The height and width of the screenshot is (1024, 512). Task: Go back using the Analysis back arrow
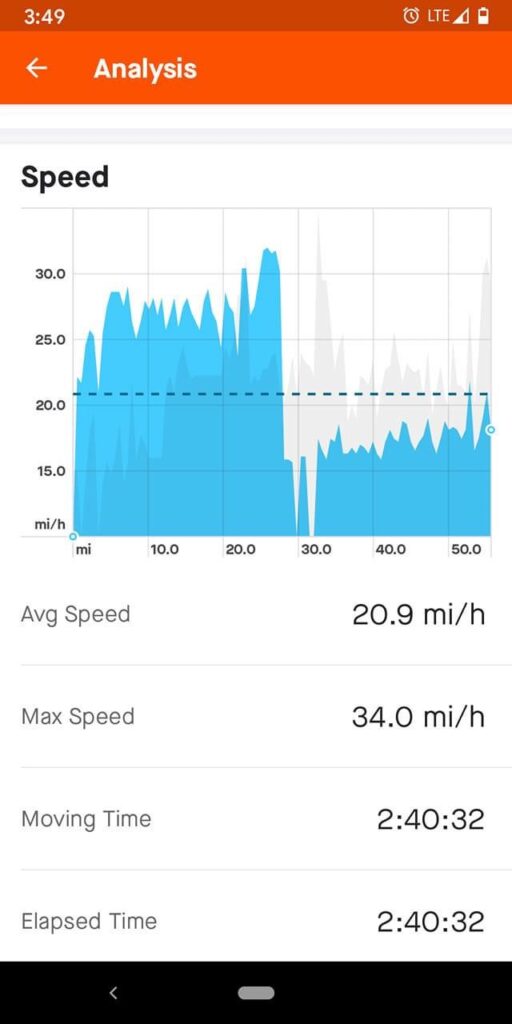(37, 68)
